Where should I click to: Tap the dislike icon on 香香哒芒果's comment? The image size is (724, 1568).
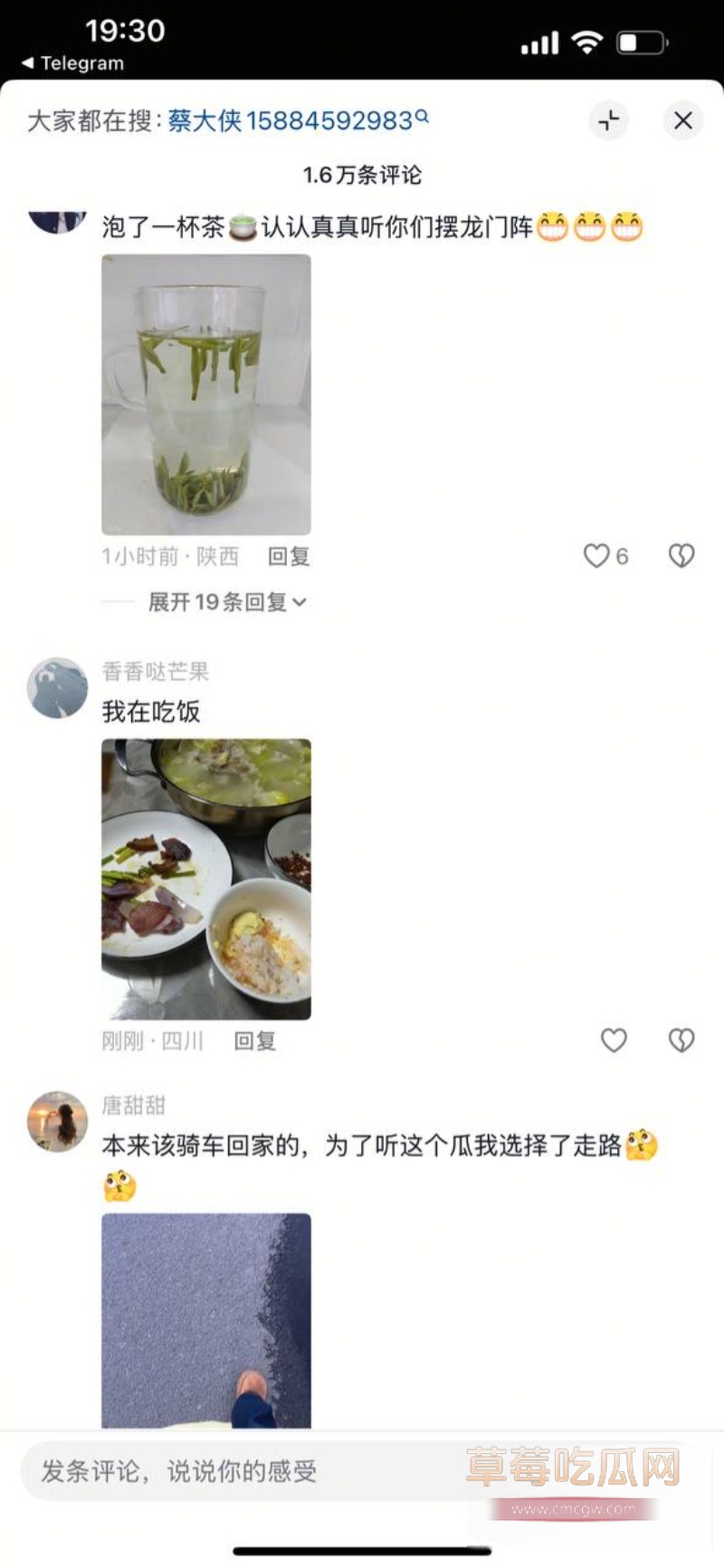681,1040
